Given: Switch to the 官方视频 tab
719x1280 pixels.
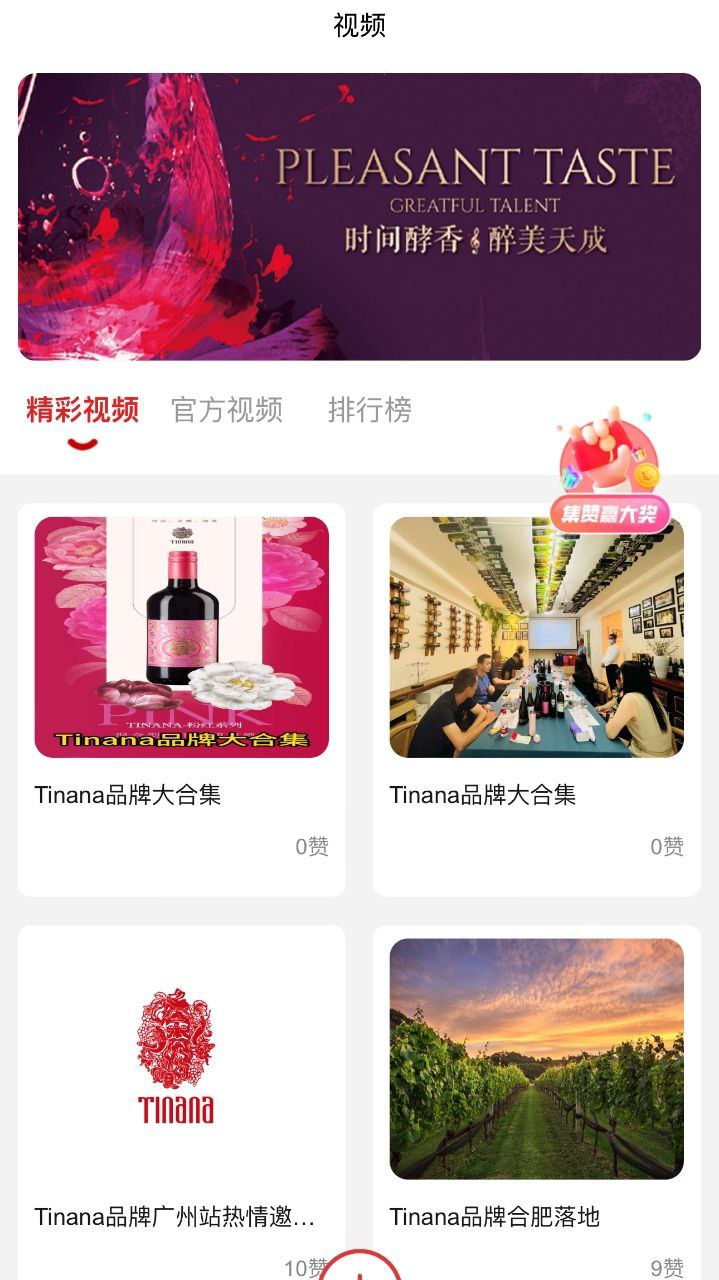Looking at the screenshot, I should click(227, 410).
